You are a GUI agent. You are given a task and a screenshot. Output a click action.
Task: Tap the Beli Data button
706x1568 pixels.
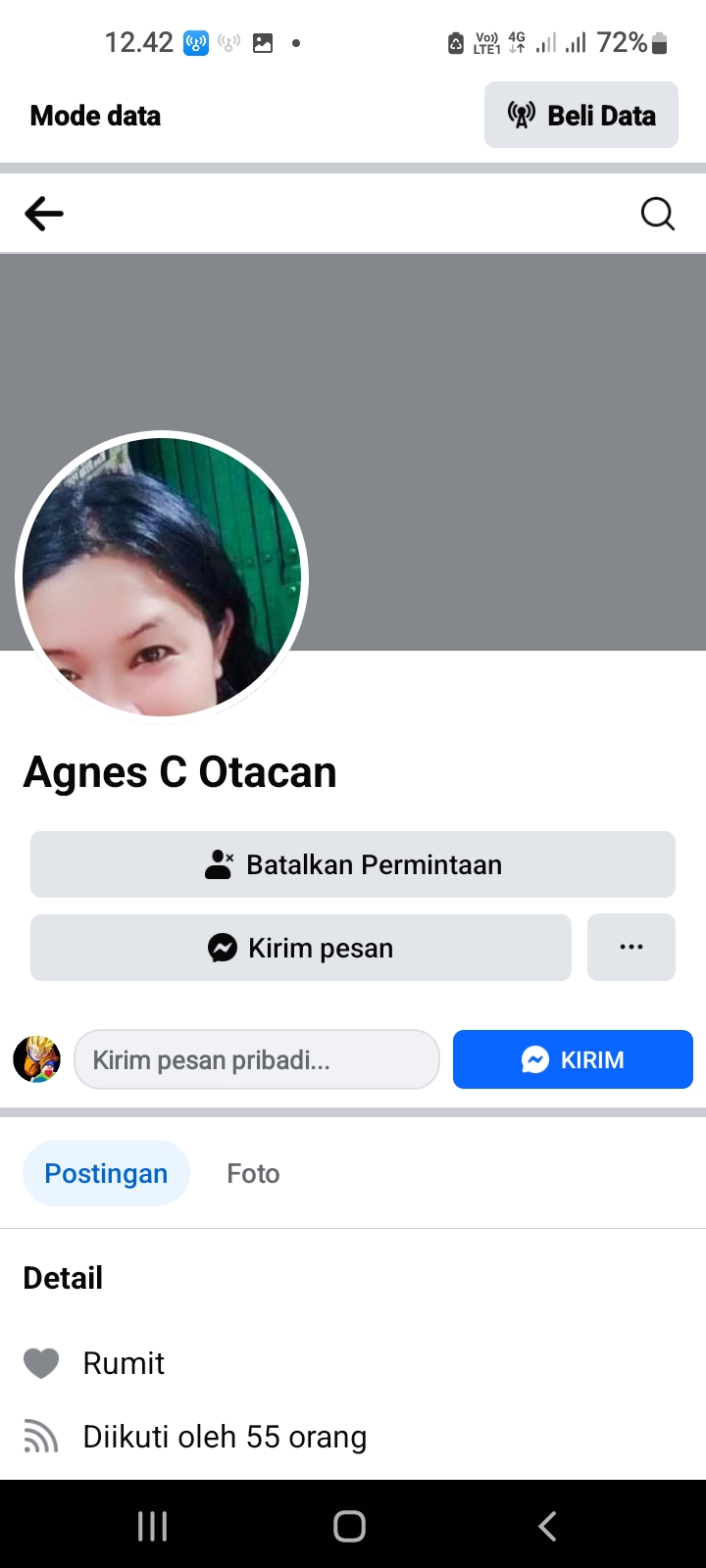point(581,116)
